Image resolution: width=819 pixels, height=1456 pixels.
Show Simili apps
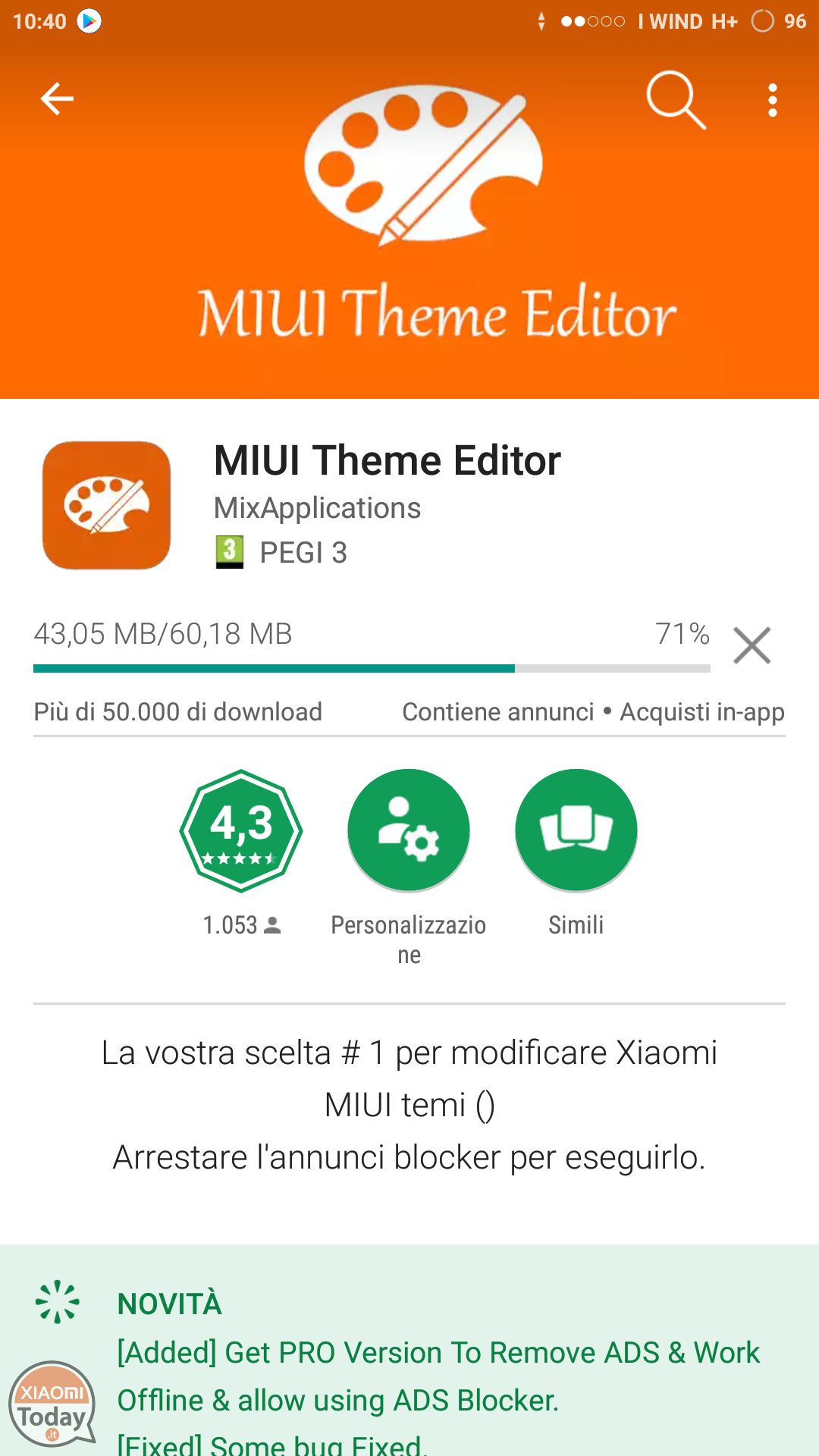pos(576,831)
